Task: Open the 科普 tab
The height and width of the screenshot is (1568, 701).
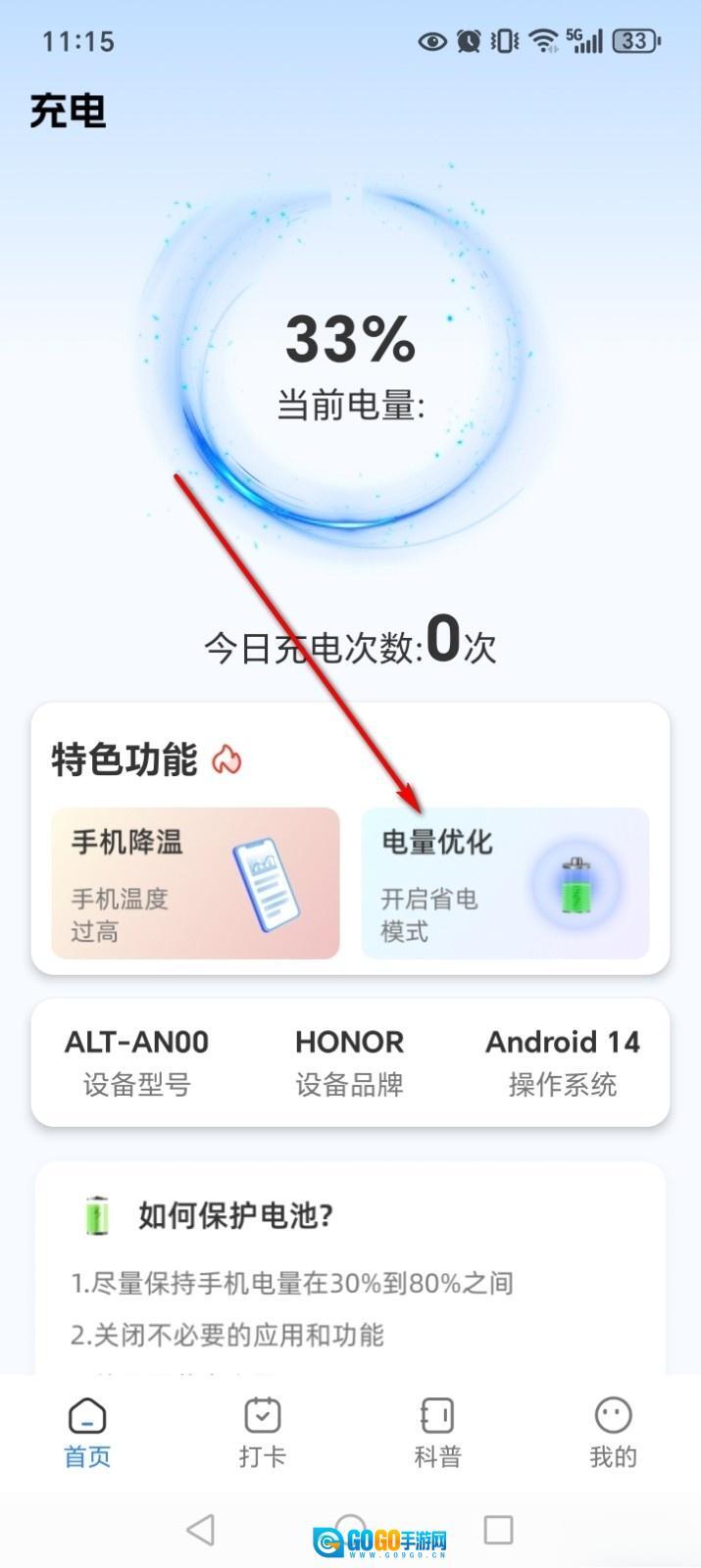Action: [437, 1433]
